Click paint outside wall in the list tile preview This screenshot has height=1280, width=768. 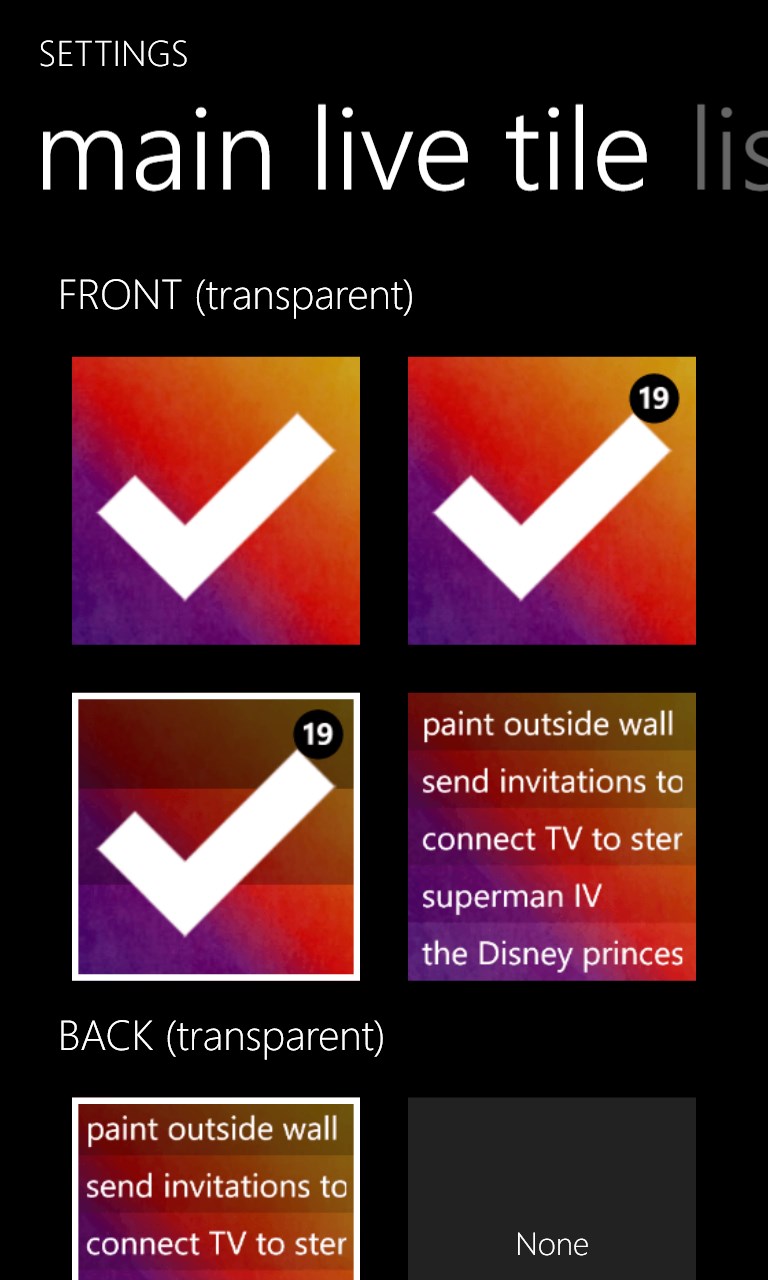(548, 725)
